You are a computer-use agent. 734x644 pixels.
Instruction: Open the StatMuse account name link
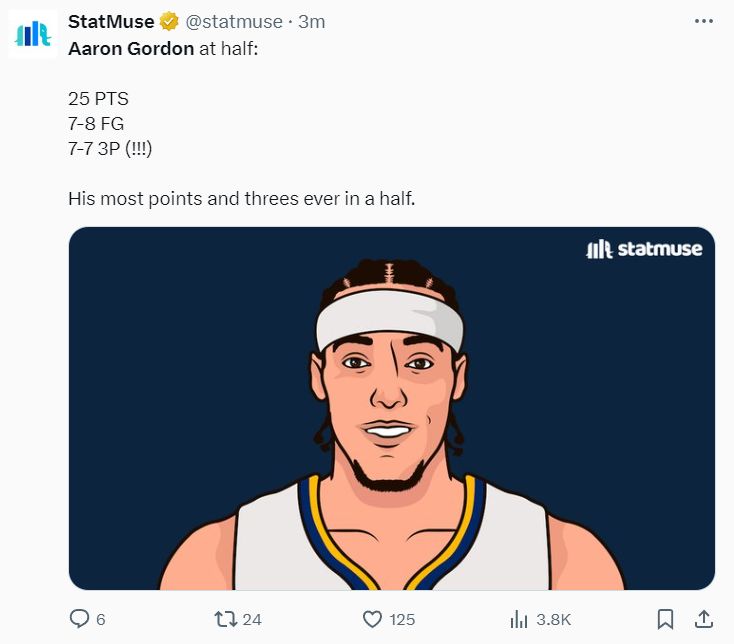coord(111,21)
